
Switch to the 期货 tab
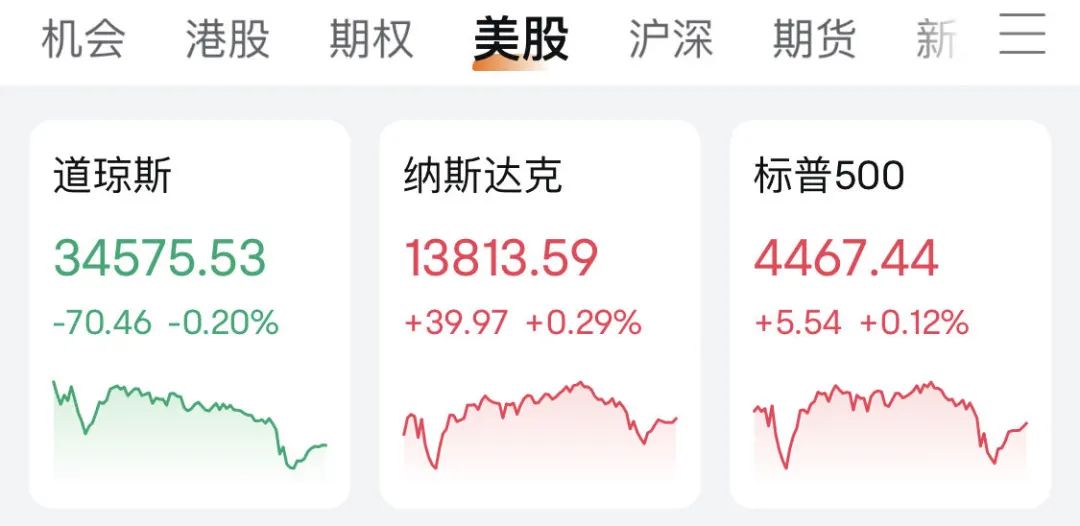814,39
